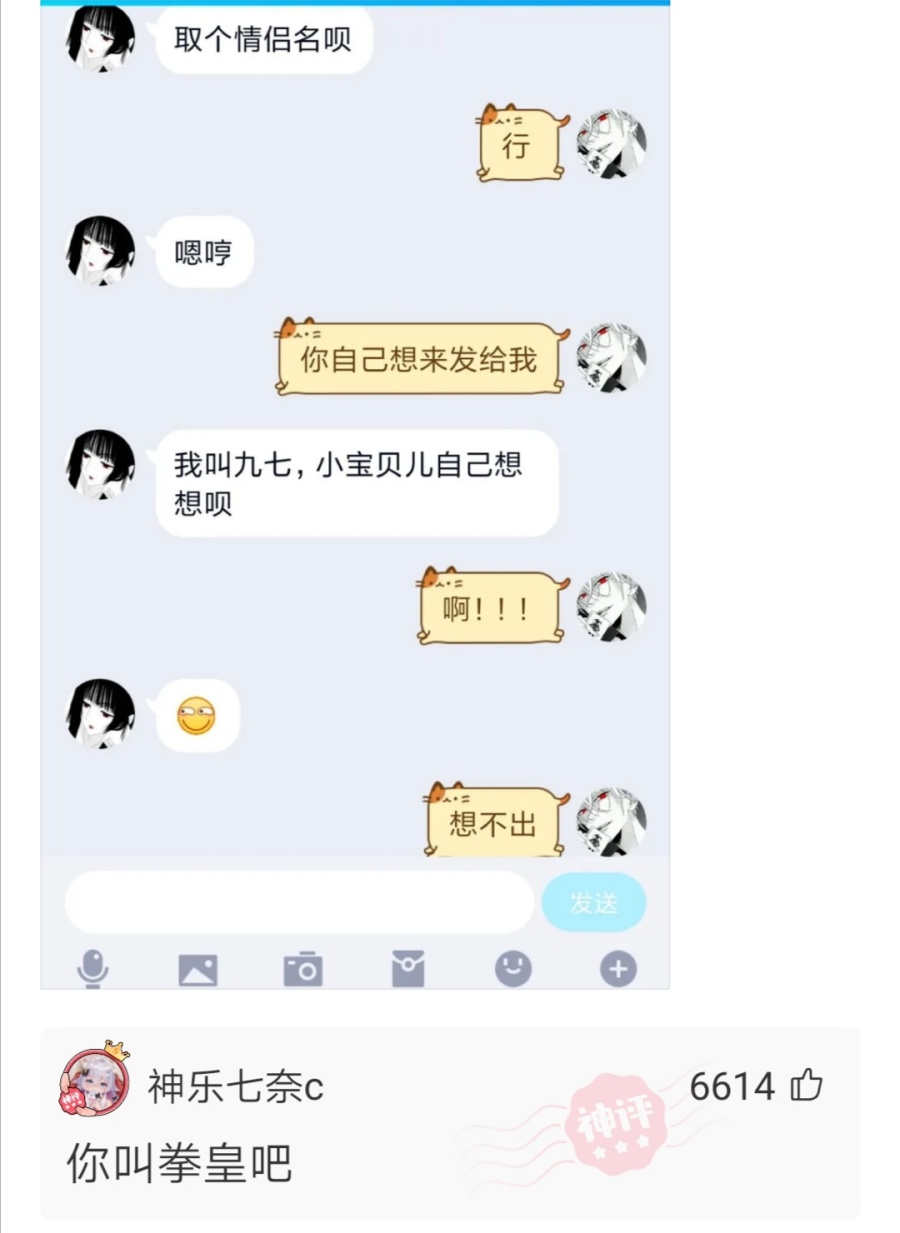Select the voice message microphone icon
Image resolution: width=900 pixels, height=1233 pixels.
click(92, 968)
